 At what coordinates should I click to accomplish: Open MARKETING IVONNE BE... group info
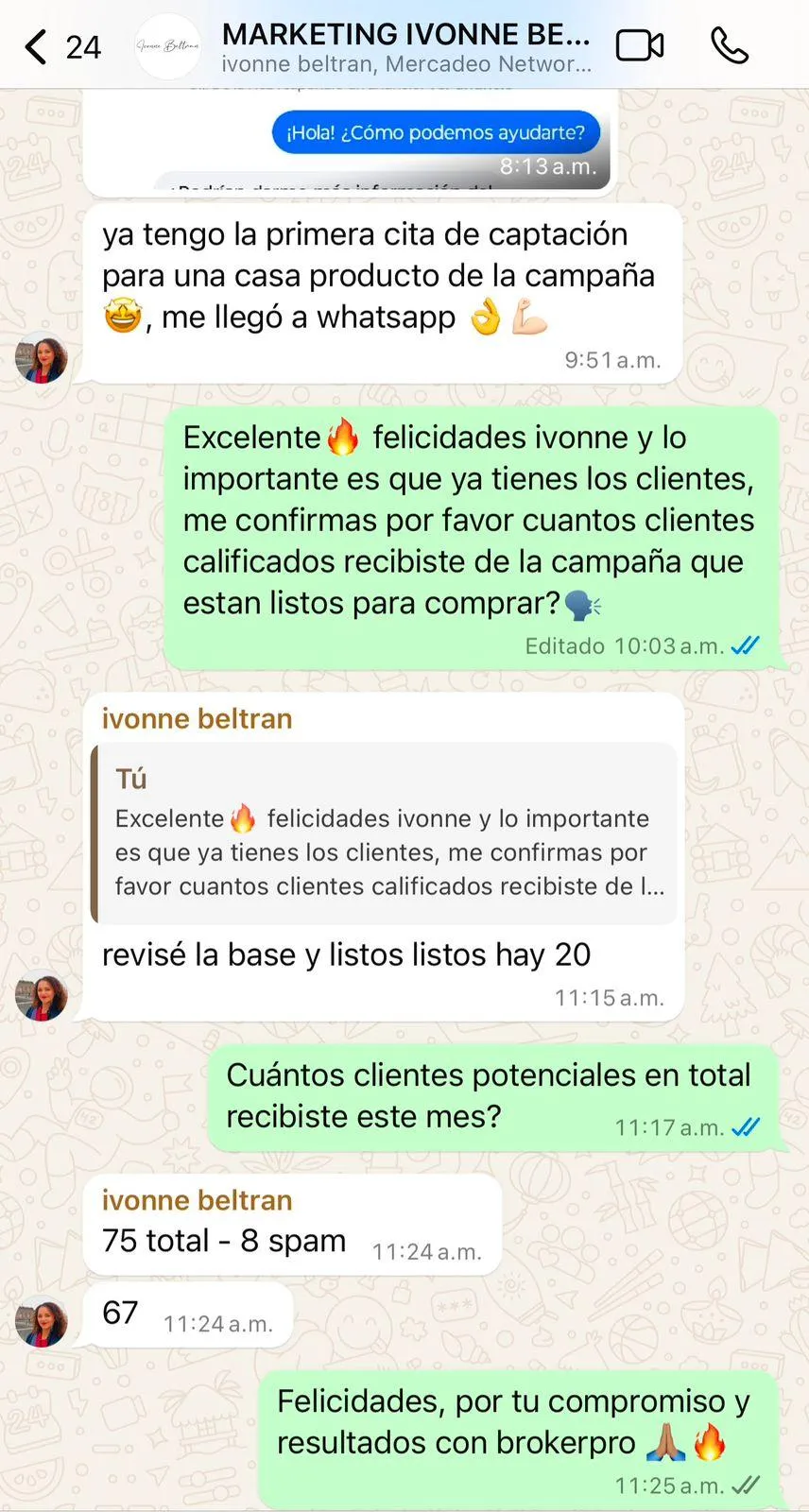point(406,47)
